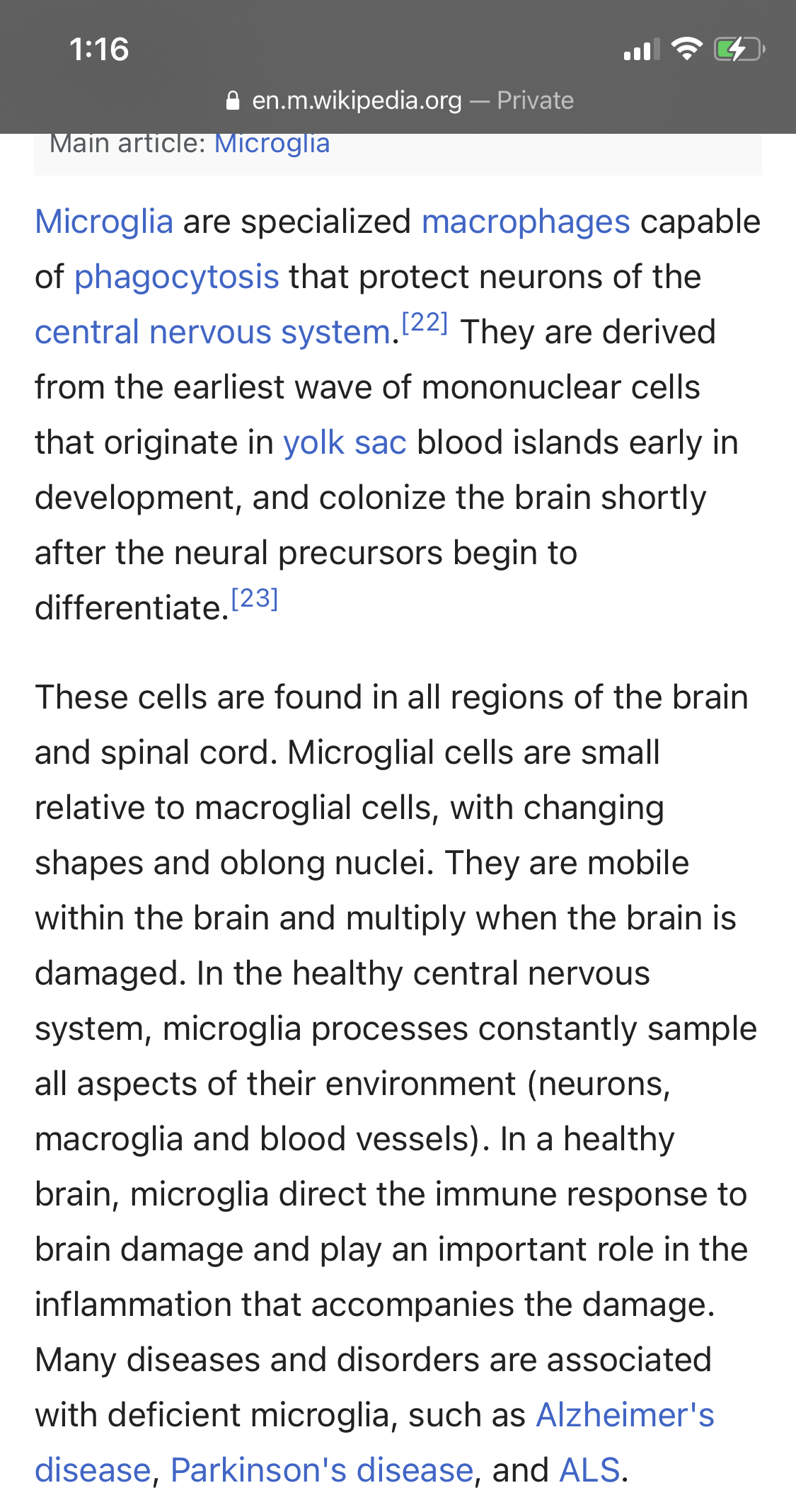This screenshot has width=796, height=1512.
Task: Open the yolk sac link
Action: [345, 442]
